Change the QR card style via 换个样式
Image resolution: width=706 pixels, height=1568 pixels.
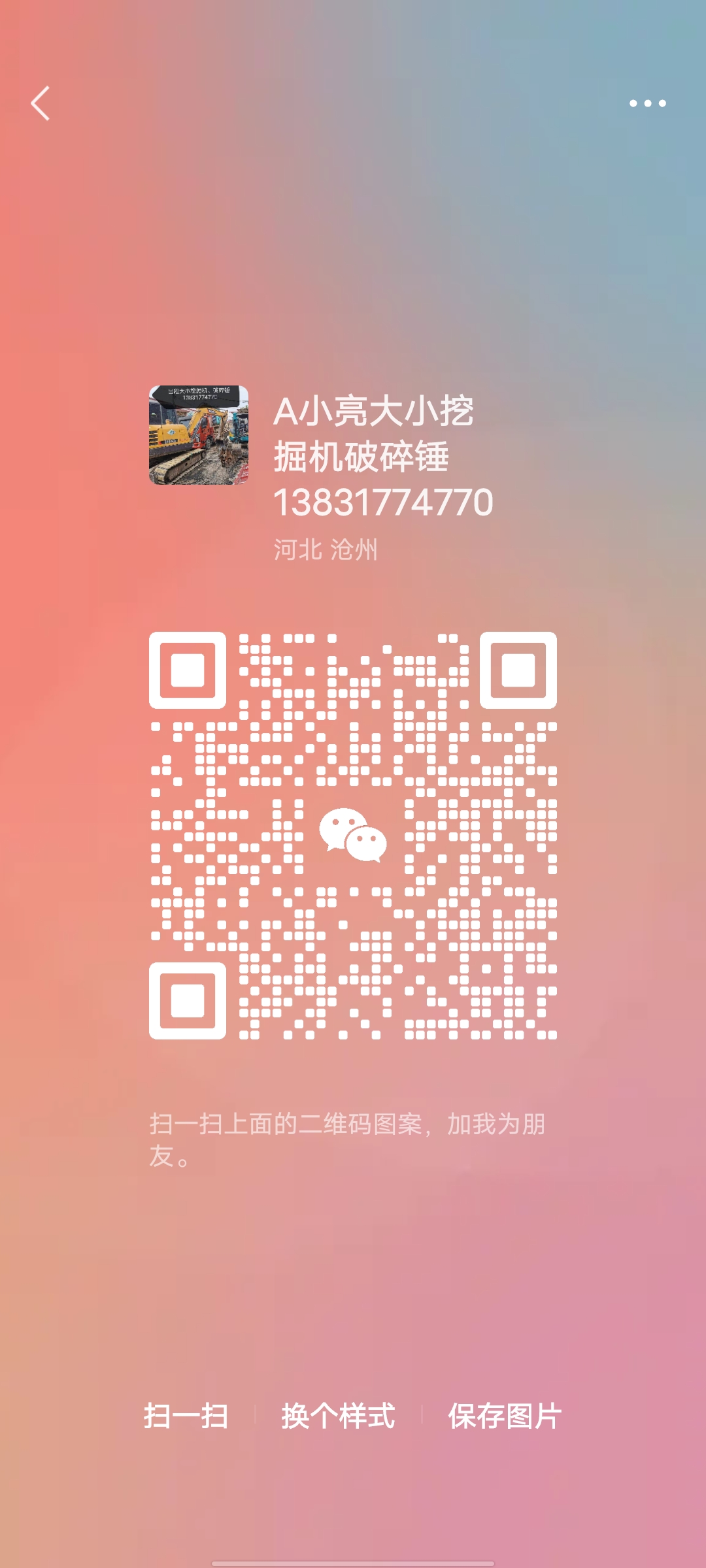click(338, 1416)
